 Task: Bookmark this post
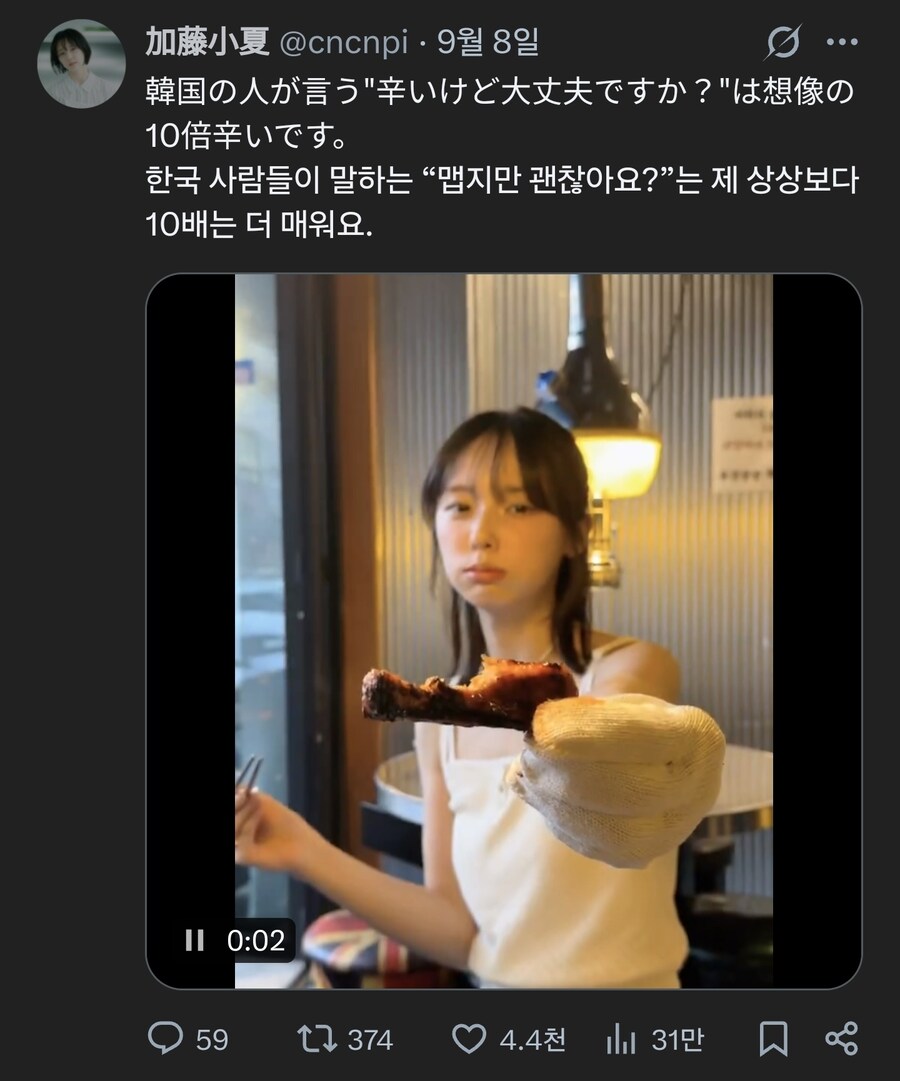(x=773, y=1039)
